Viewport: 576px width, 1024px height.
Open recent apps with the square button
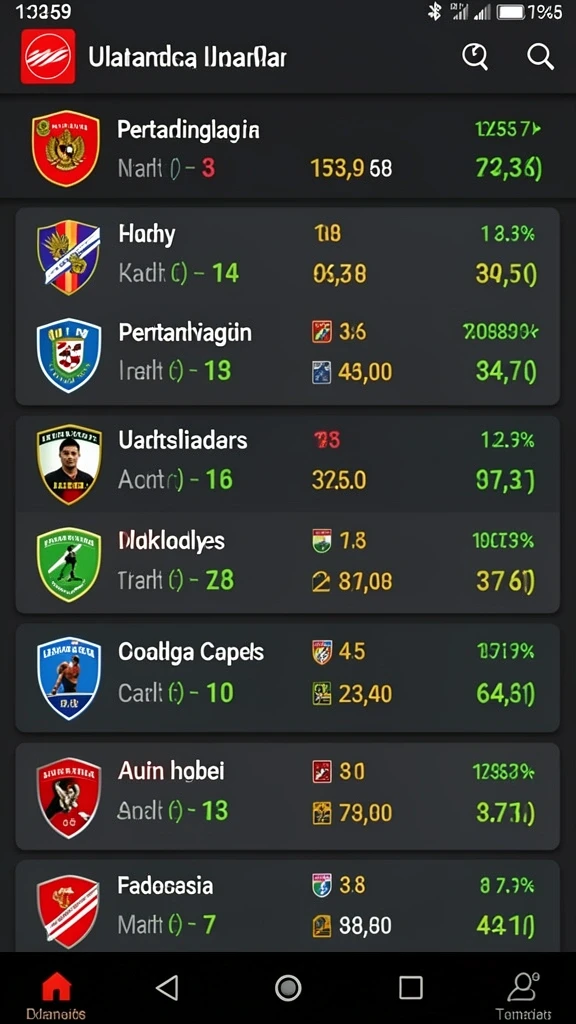coord(411,987)
